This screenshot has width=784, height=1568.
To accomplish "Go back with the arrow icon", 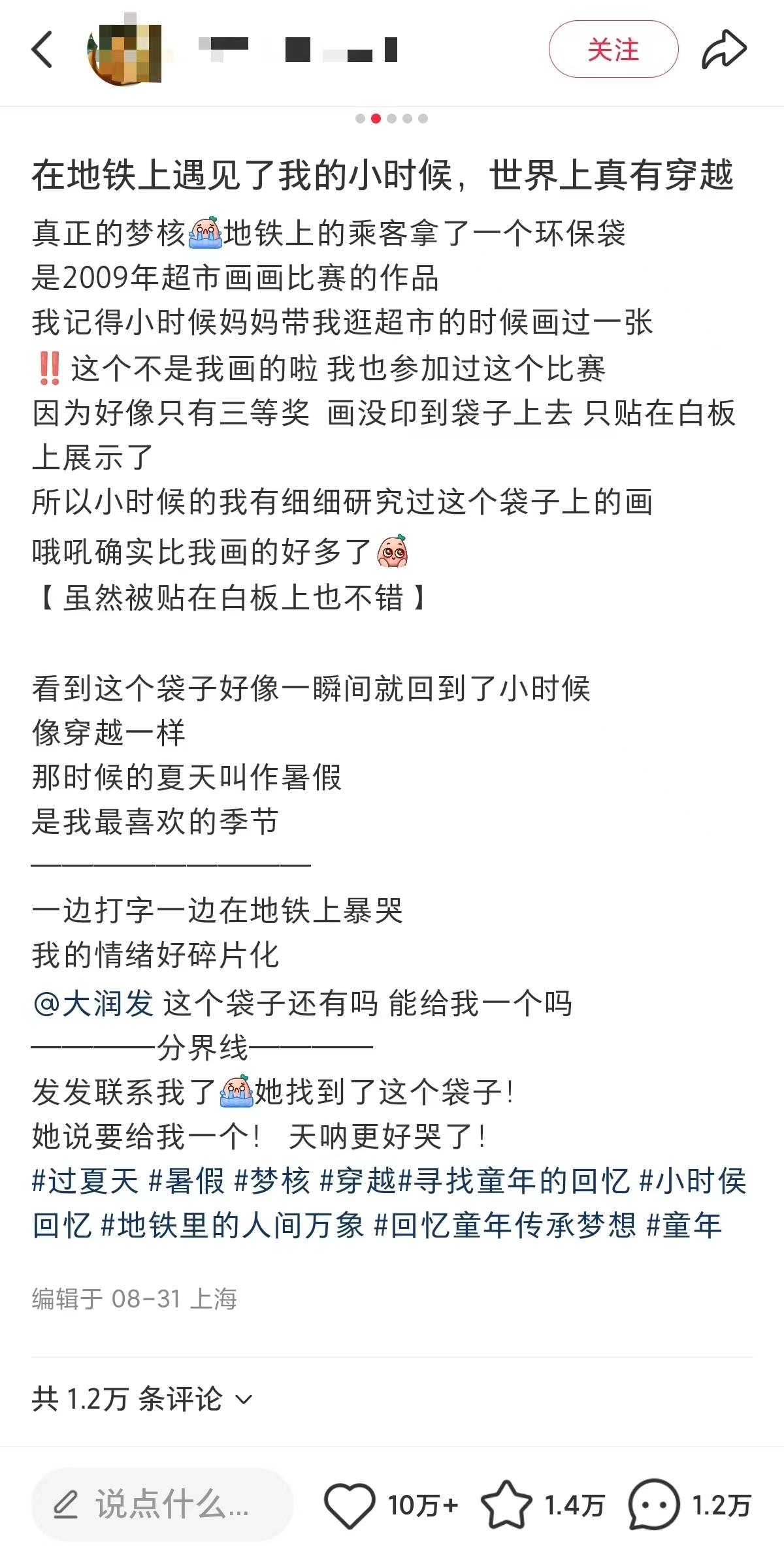I will (x=42, y=50).
